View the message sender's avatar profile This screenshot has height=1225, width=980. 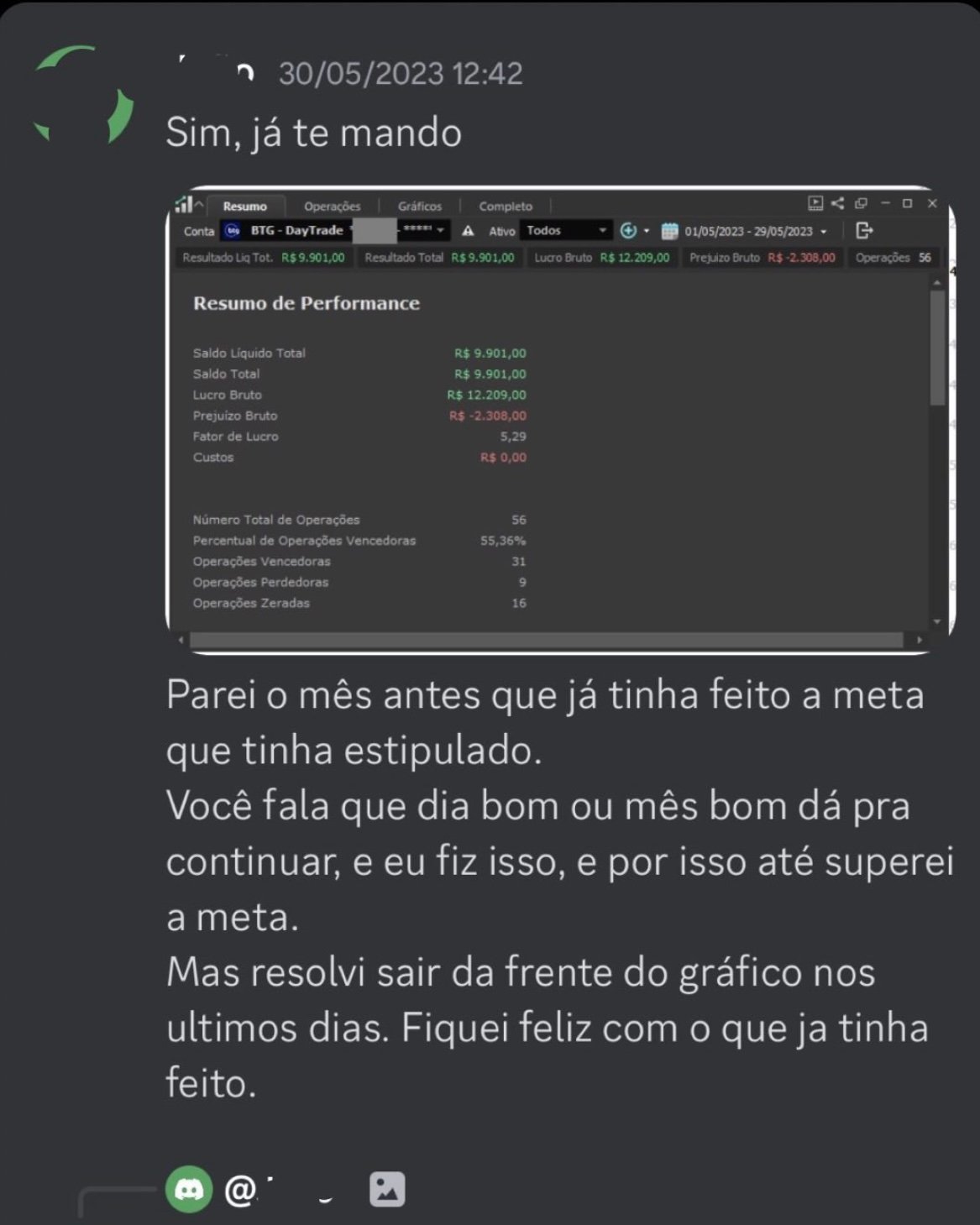point(84,95)
